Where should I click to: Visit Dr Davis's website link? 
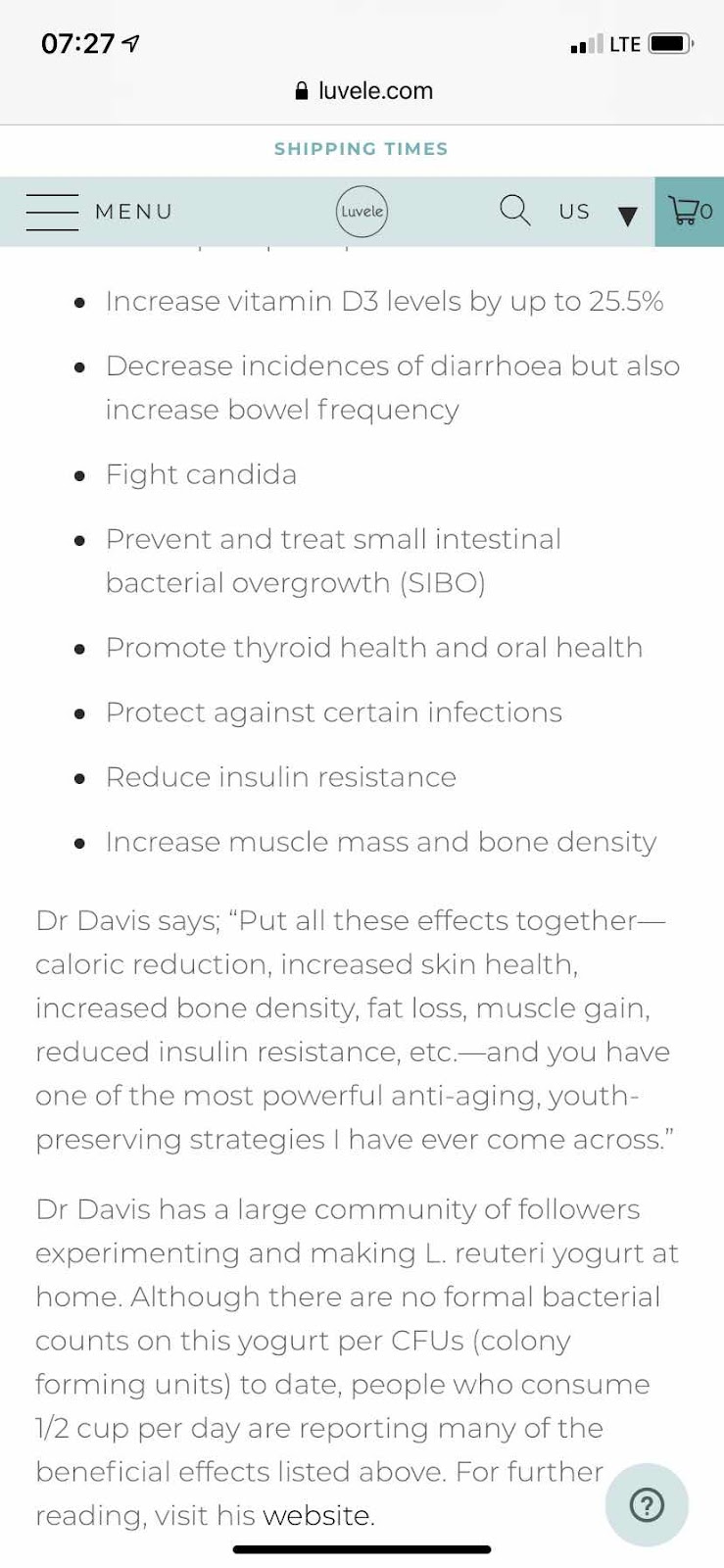[x=317, y=1515]
